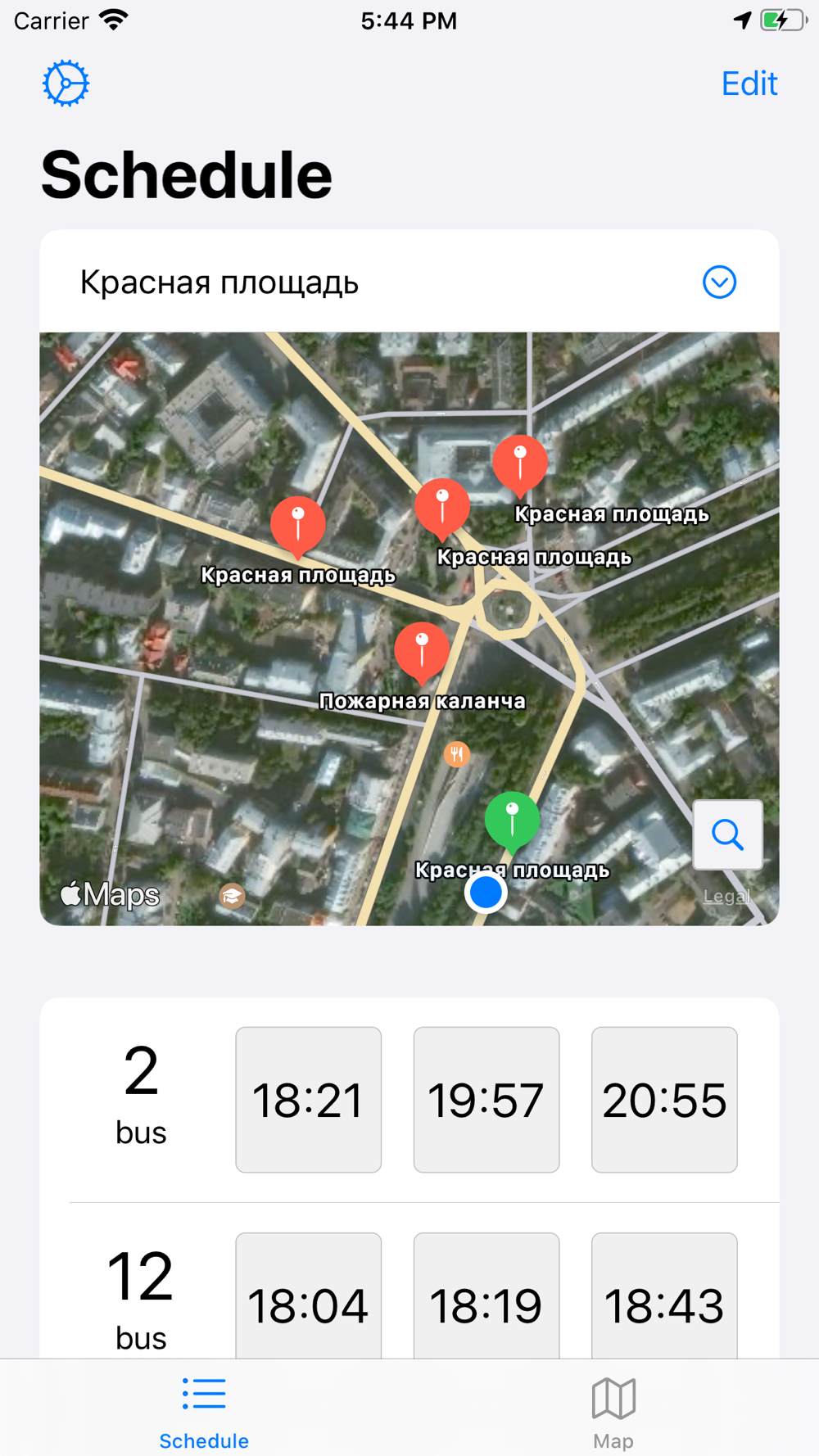The image size is (819, 1456).
Task: Tap the 18:19 departure for bus 12
Action: pos(486,1296)
